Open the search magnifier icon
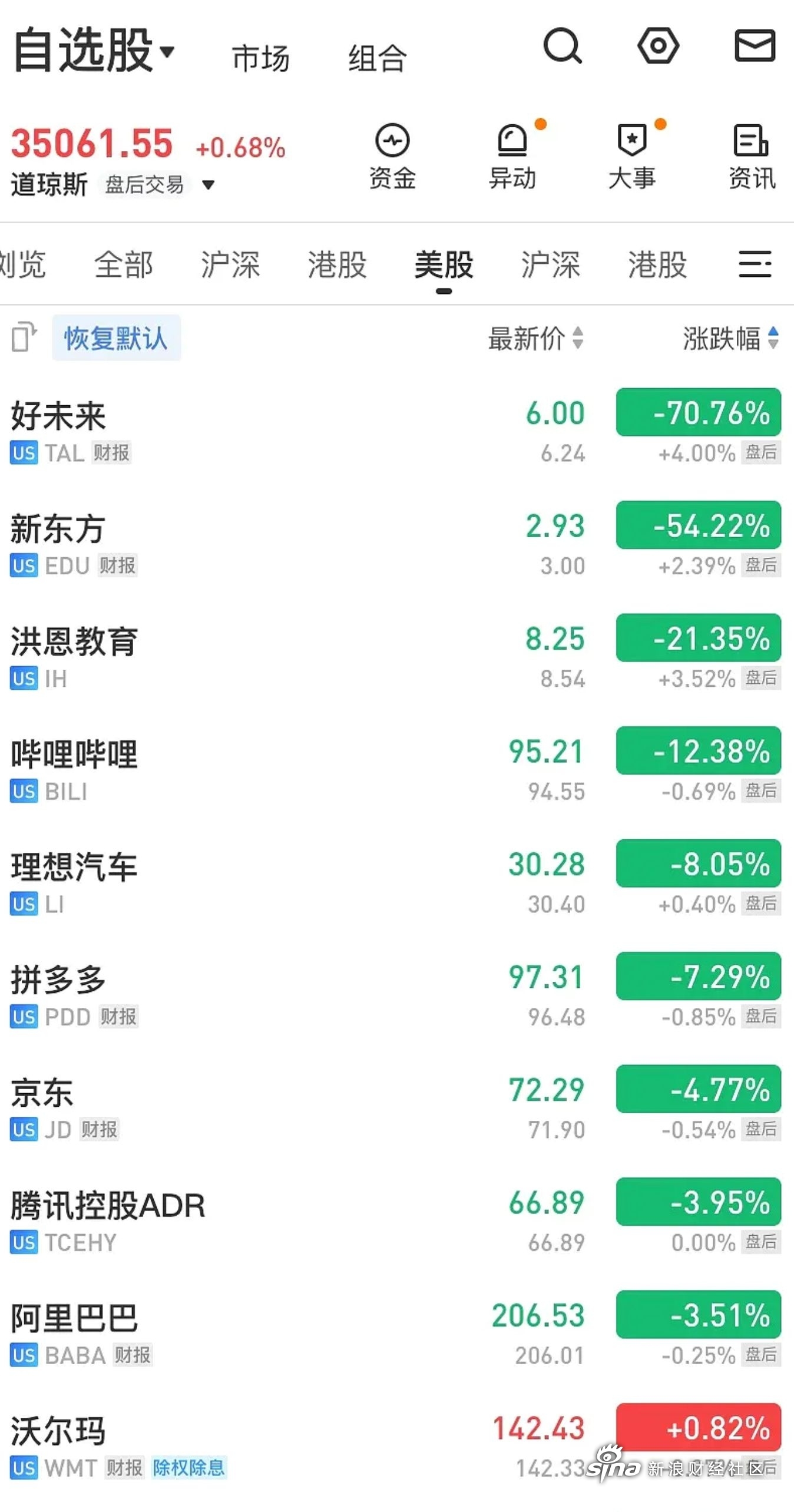This screenshot has height=1512, width=794. click(x=563, y=46)
